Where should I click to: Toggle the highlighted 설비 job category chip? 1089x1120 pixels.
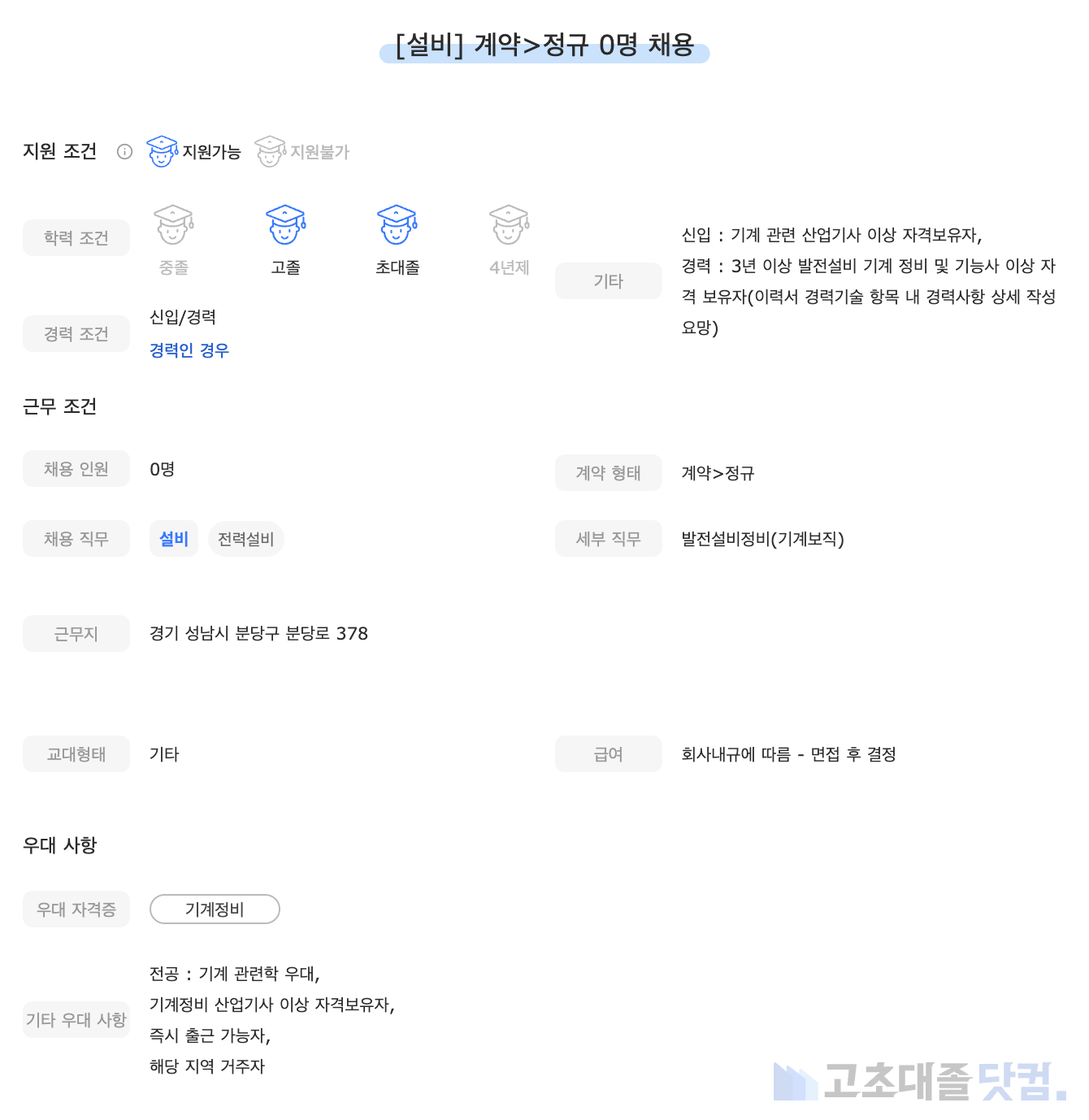173,538
